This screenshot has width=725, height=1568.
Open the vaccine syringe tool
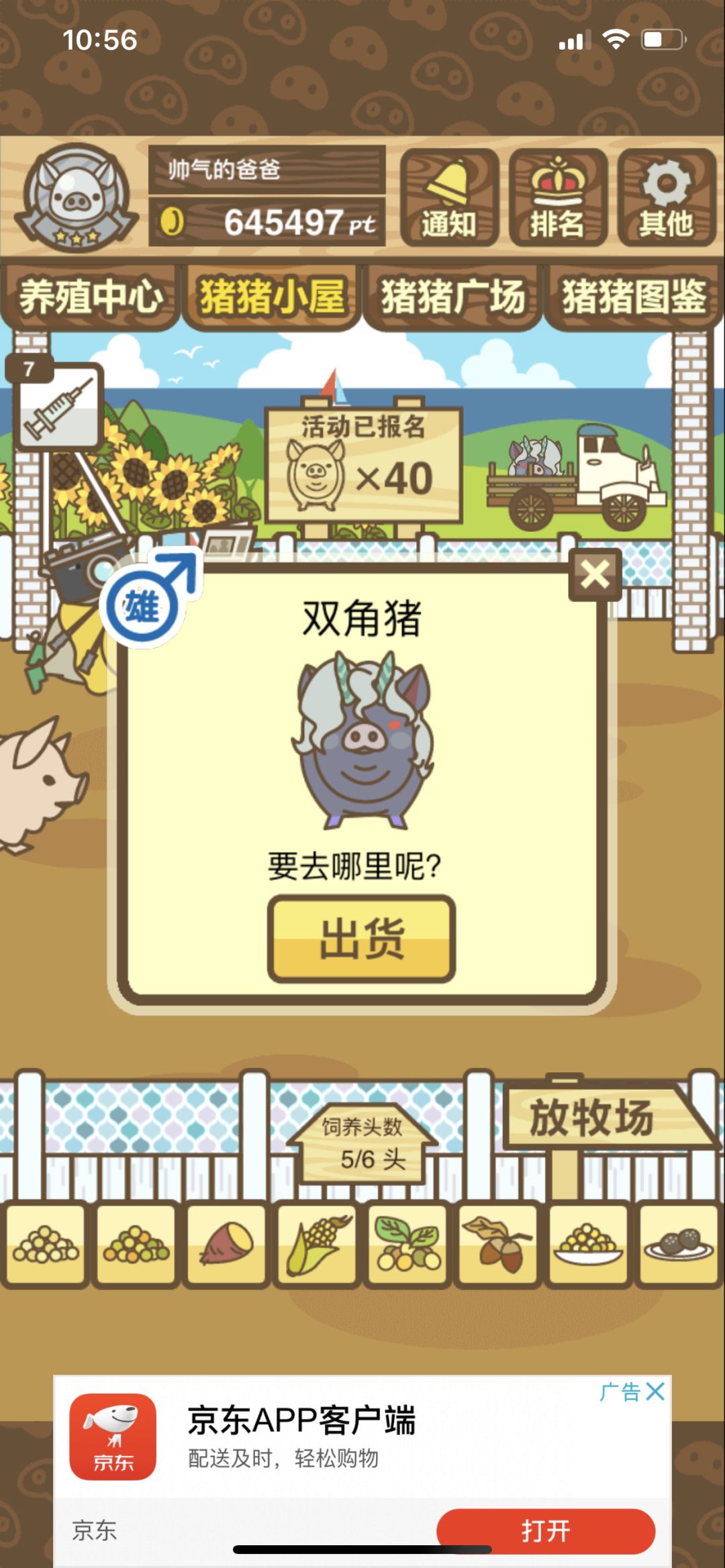60,409
